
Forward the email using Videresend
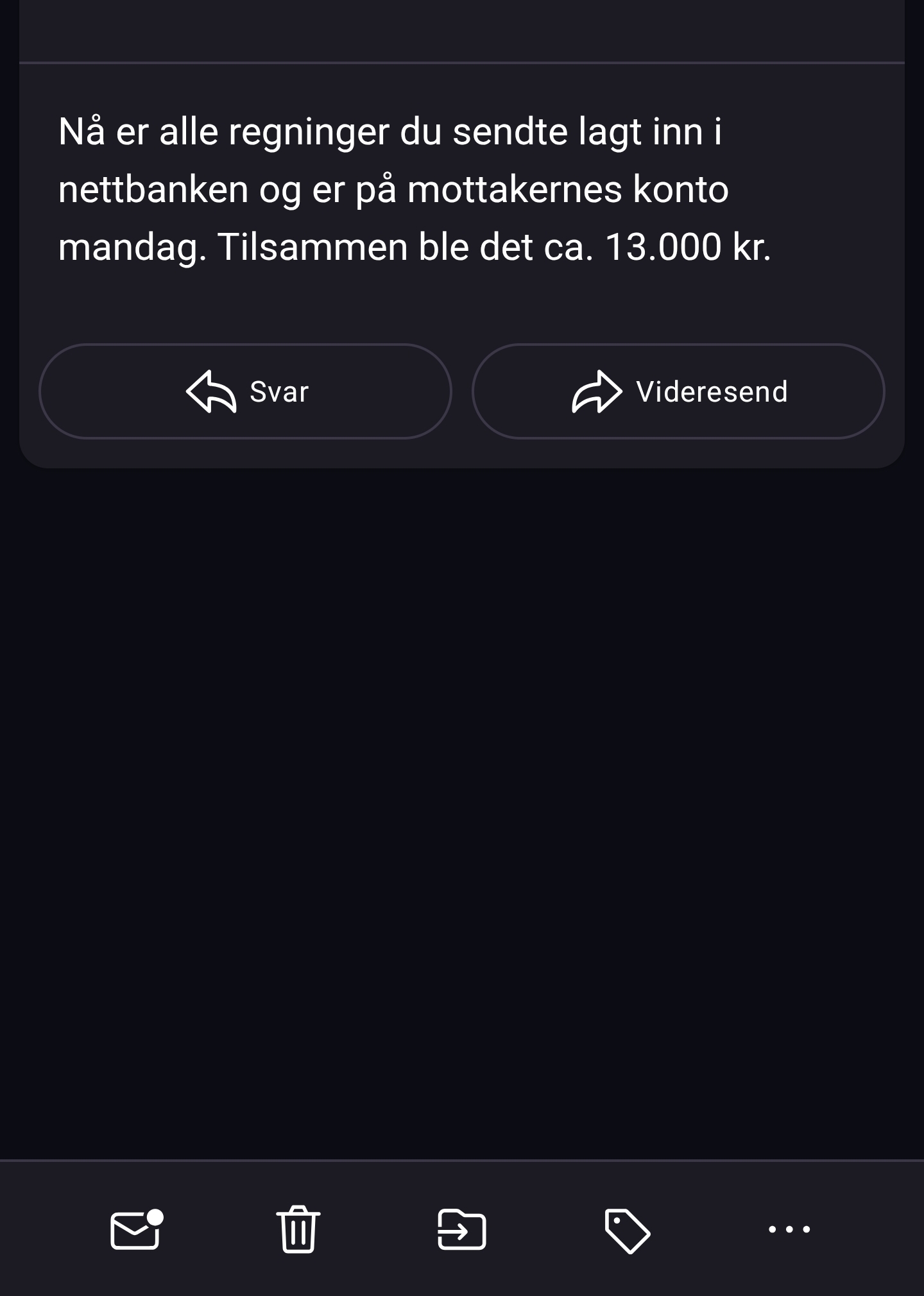[678, 391]
